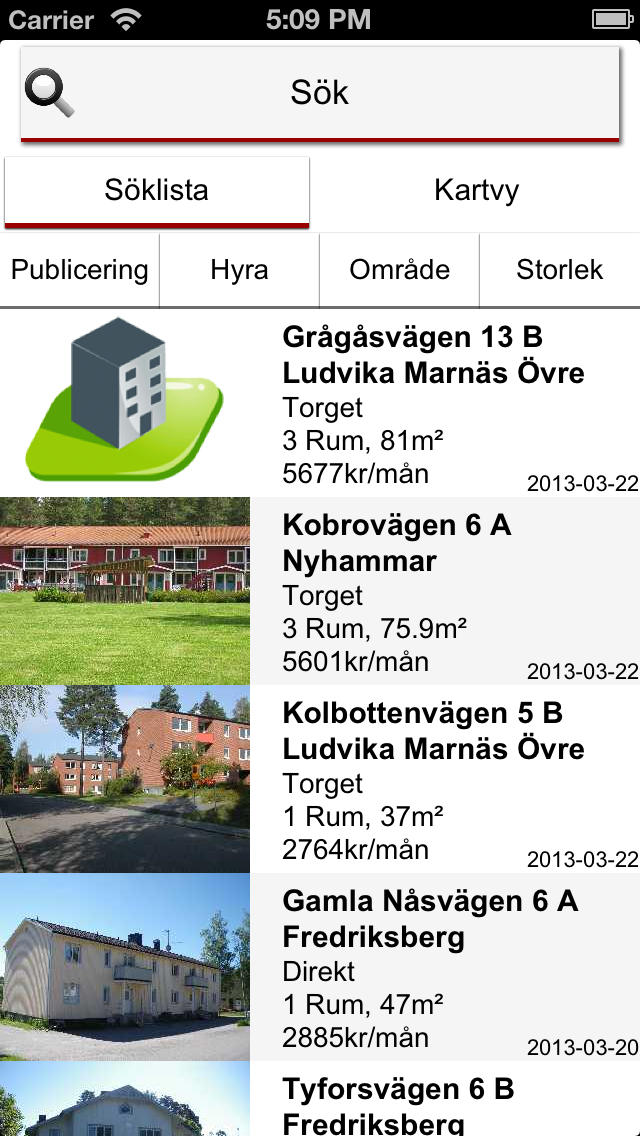Open the Tyforsvägen 6 B listing
640x1136 pixels.
tap(320, 1098)
